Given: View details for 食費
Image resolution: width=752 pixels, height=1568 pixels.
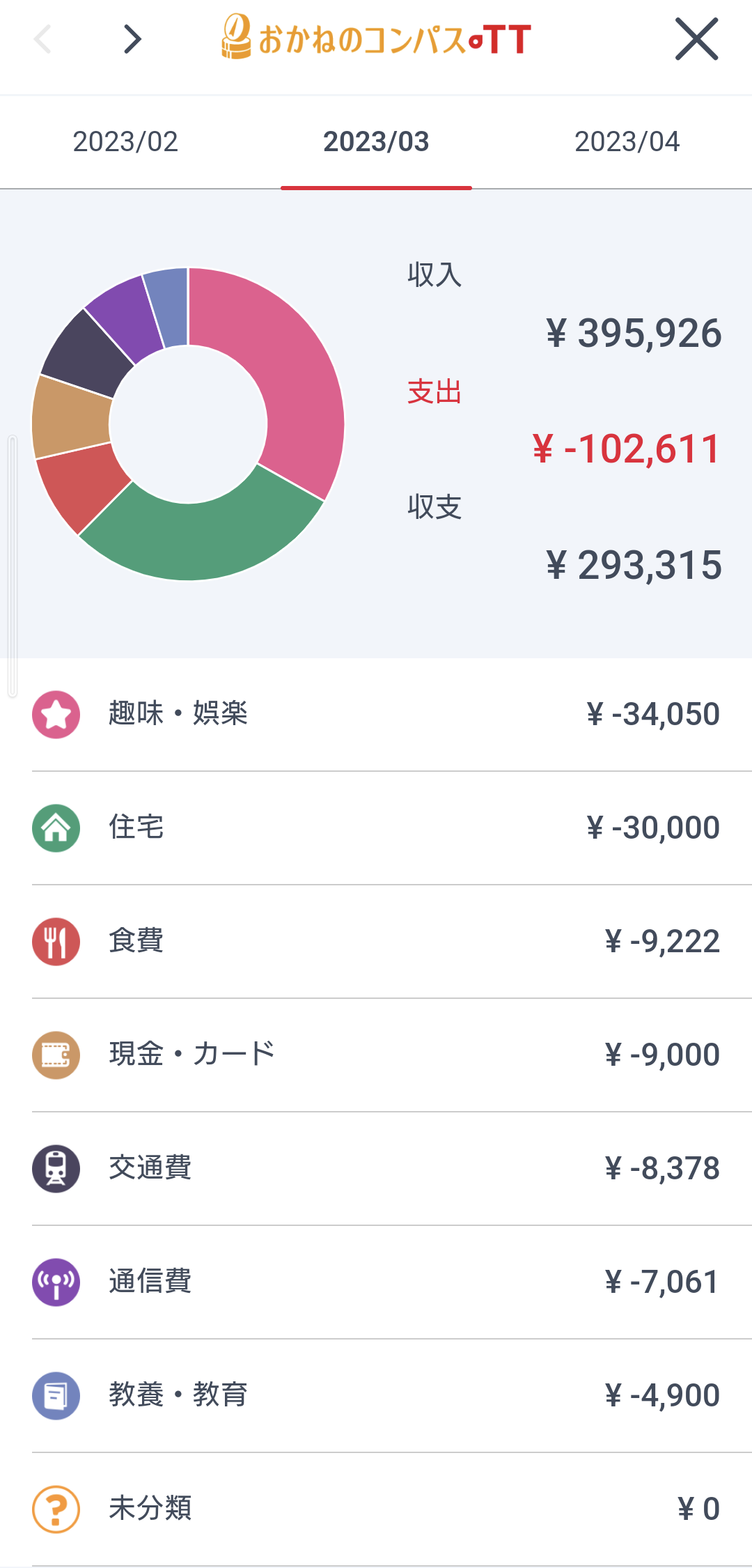Looking at the screenshot, I should [376, 942].
